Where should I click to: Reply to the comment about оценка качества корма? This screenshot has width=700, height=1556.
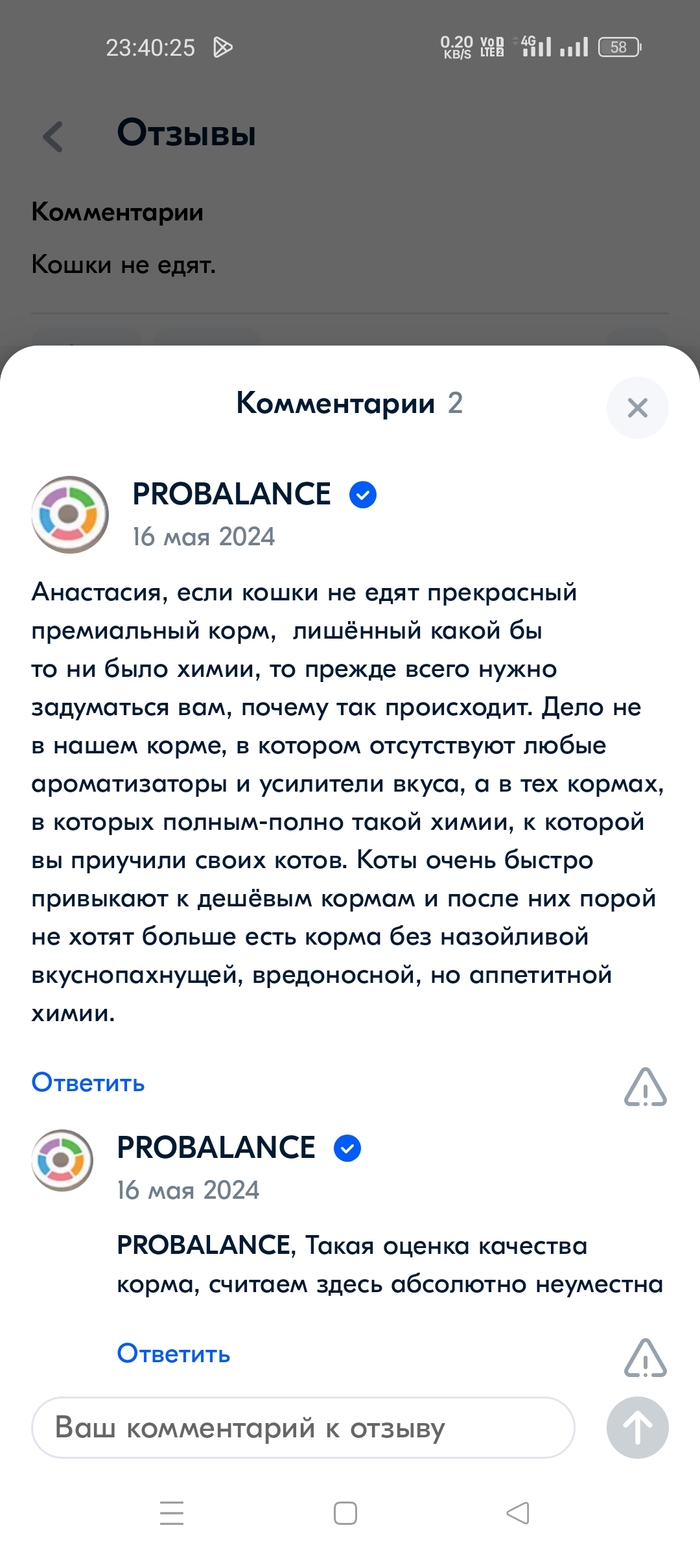click(x=173, y=1353)
